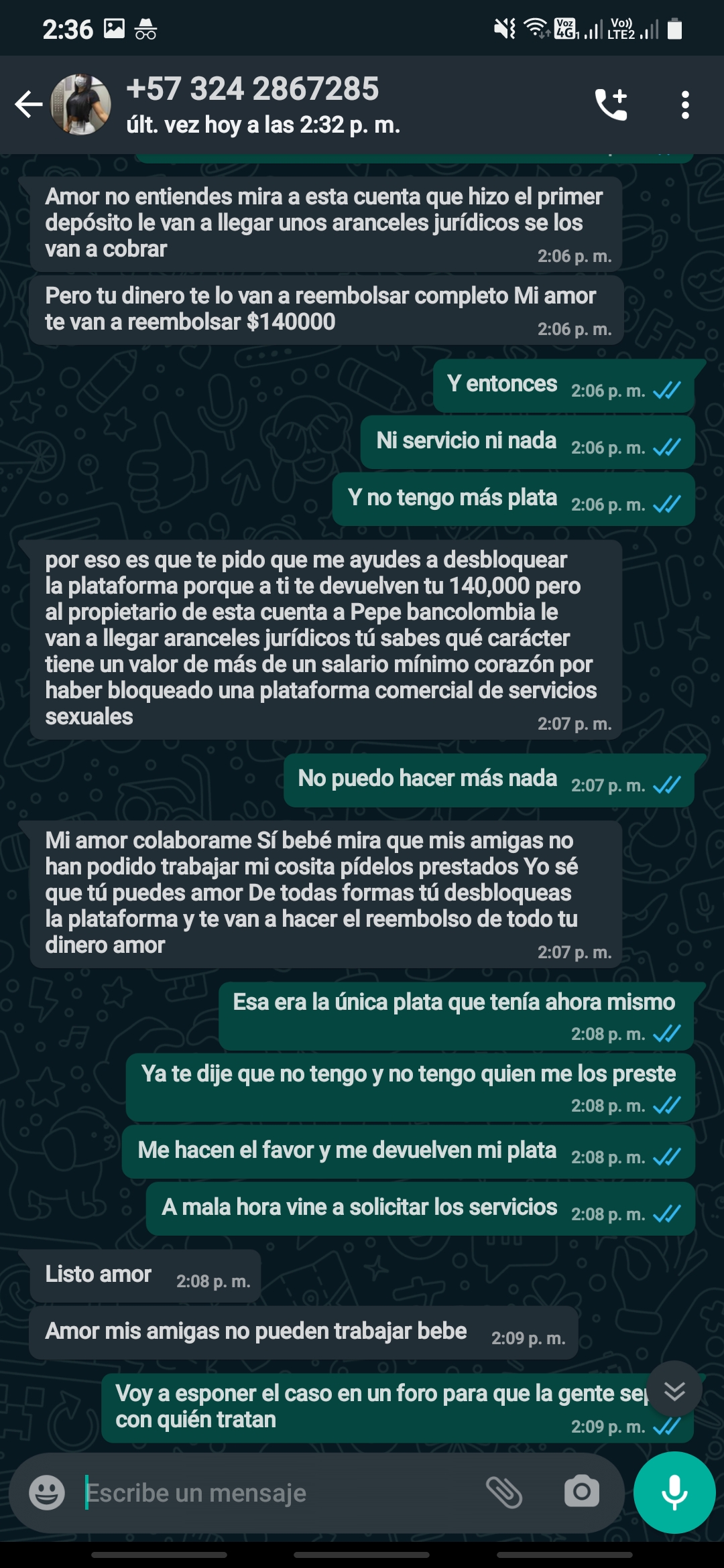Open the contact's profile photo
This screenshot has height=1568, width=724.
point(81,105)
